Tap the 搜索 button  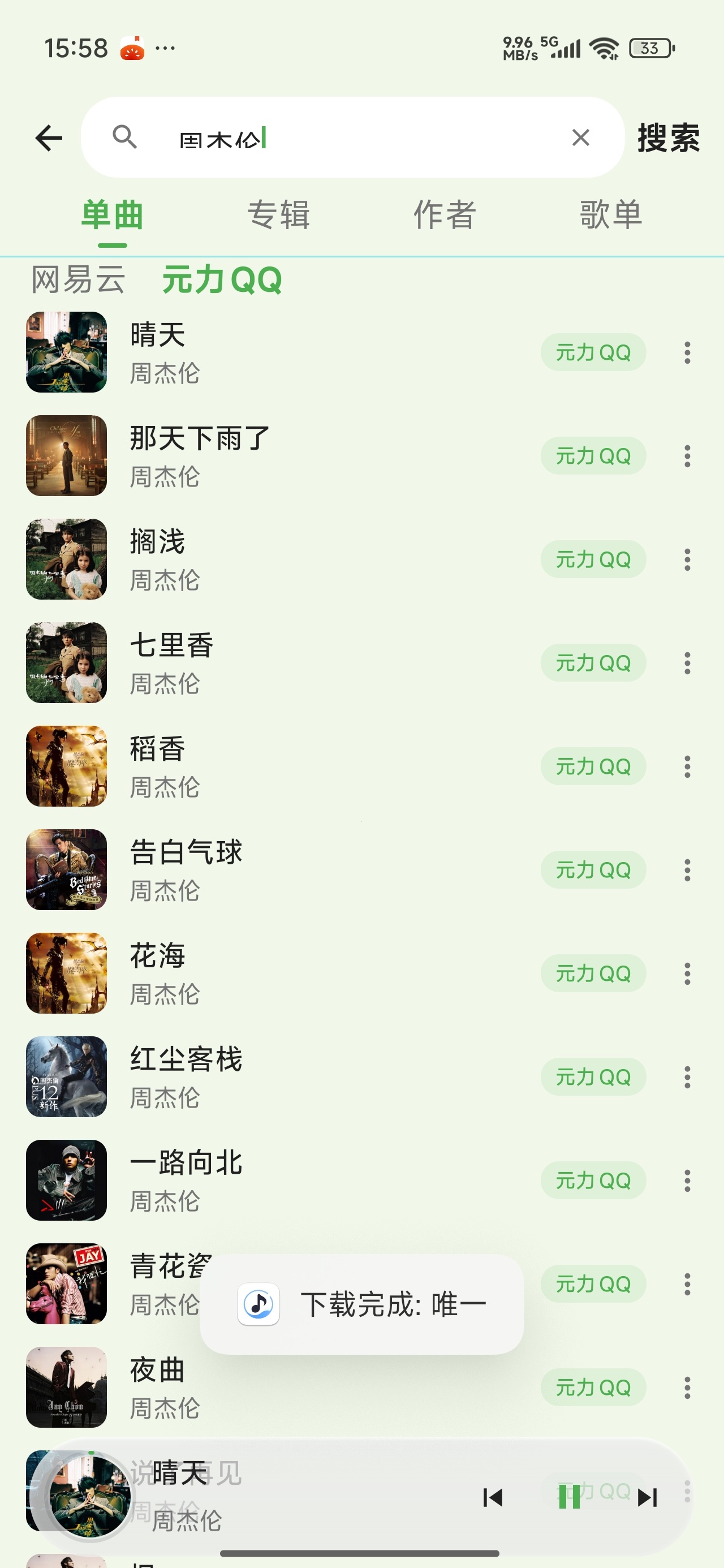[x=669, y=137]
